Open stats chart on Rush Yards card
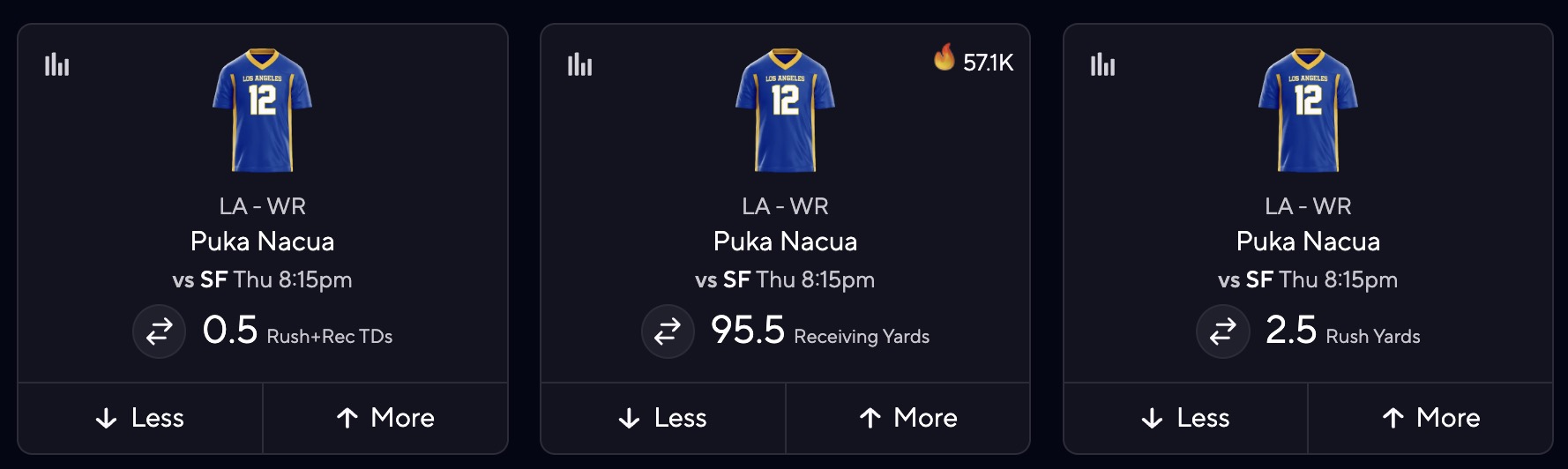1568x469 pixels. point(1103,64)
